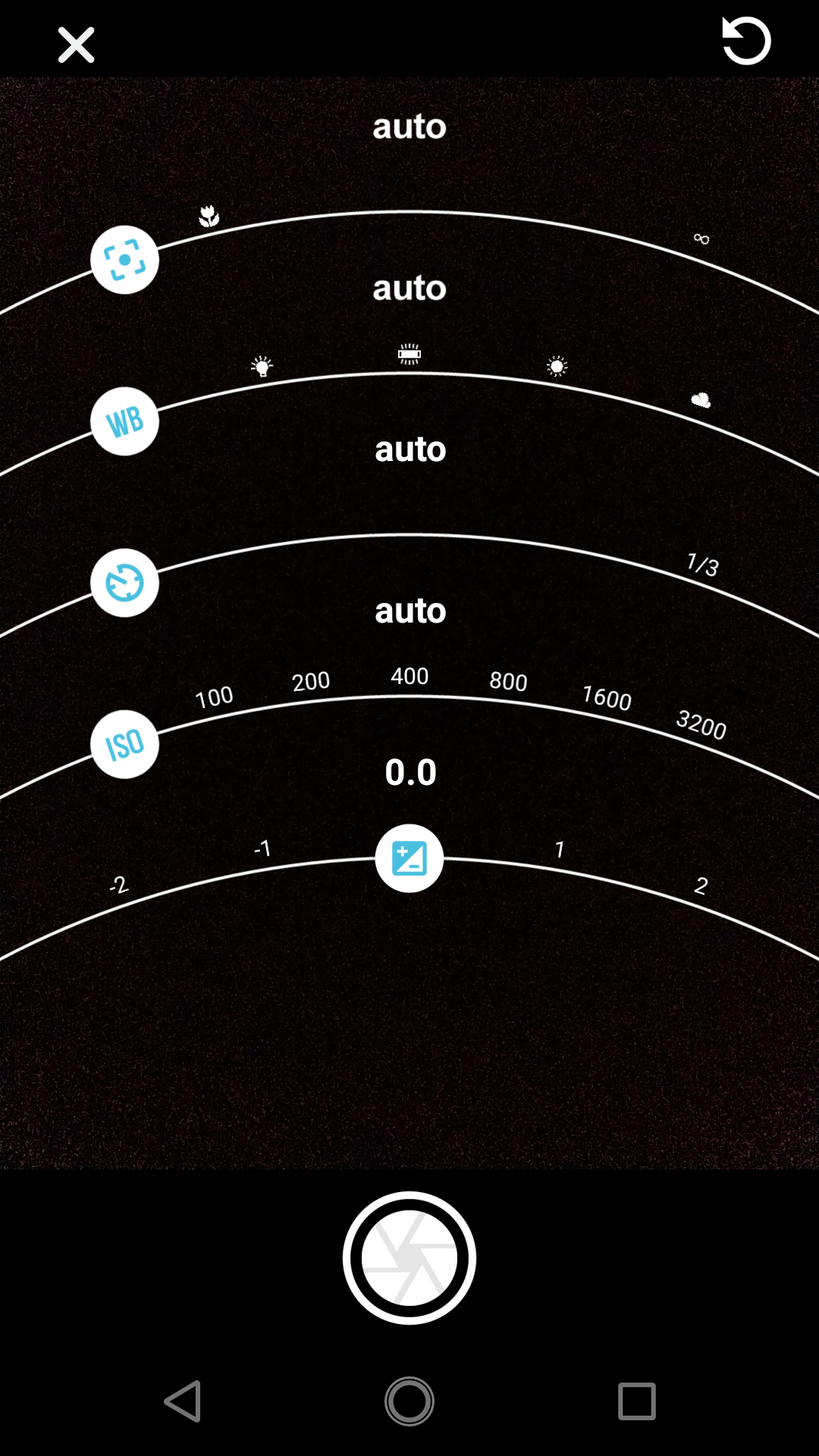Choose cloudy white balance preset
The height and width of the screenshot is (1456, 819).
click(701, 400)
